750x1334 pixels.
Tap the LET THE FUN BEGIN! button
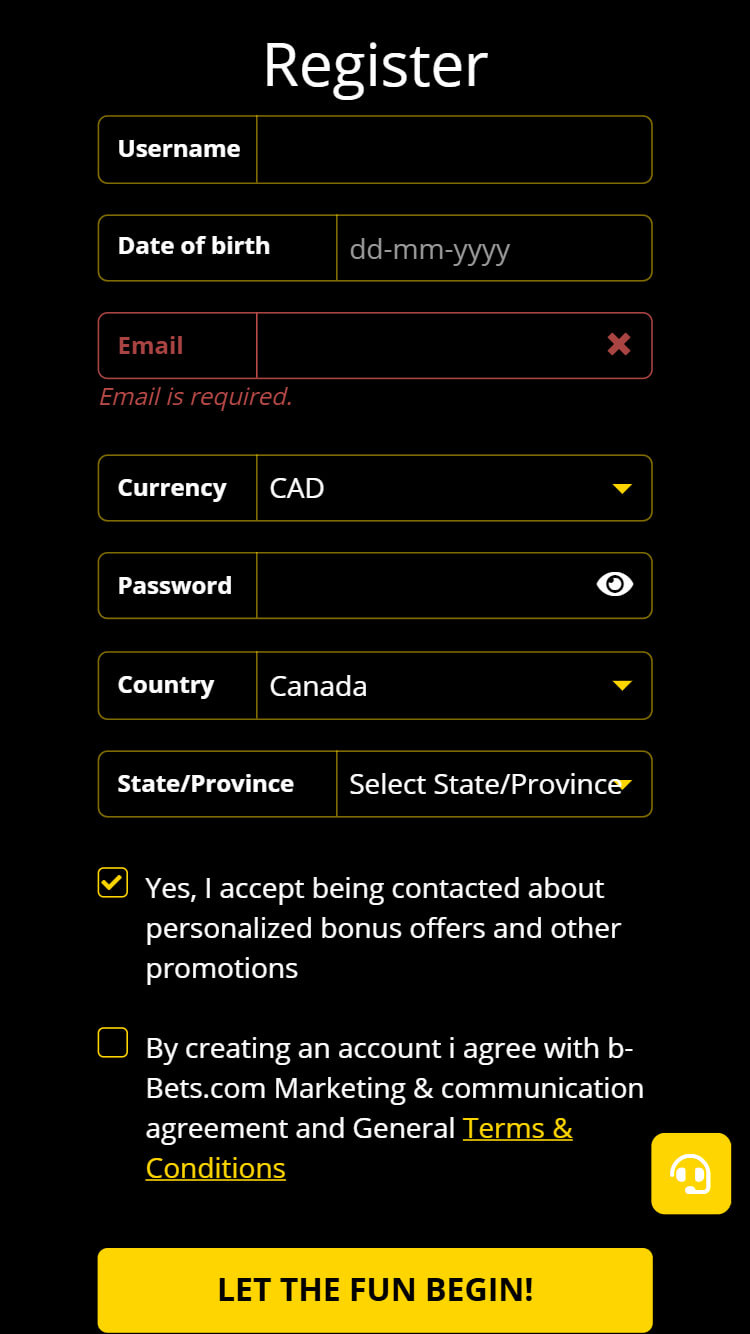(x=375, y=1290)
